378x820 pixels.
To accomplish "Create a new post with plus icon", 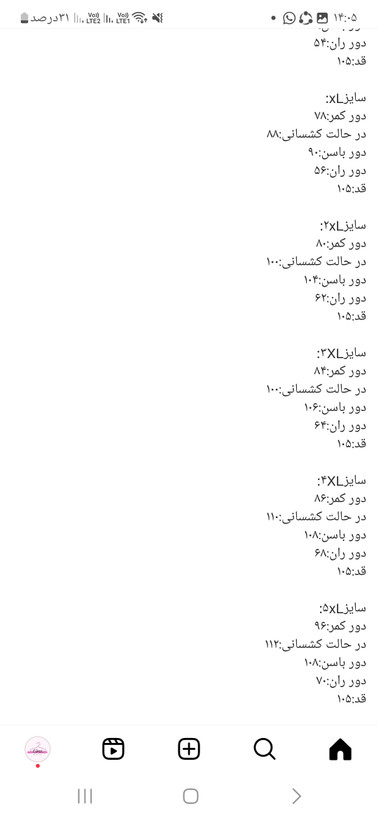I will pos(189,749).
